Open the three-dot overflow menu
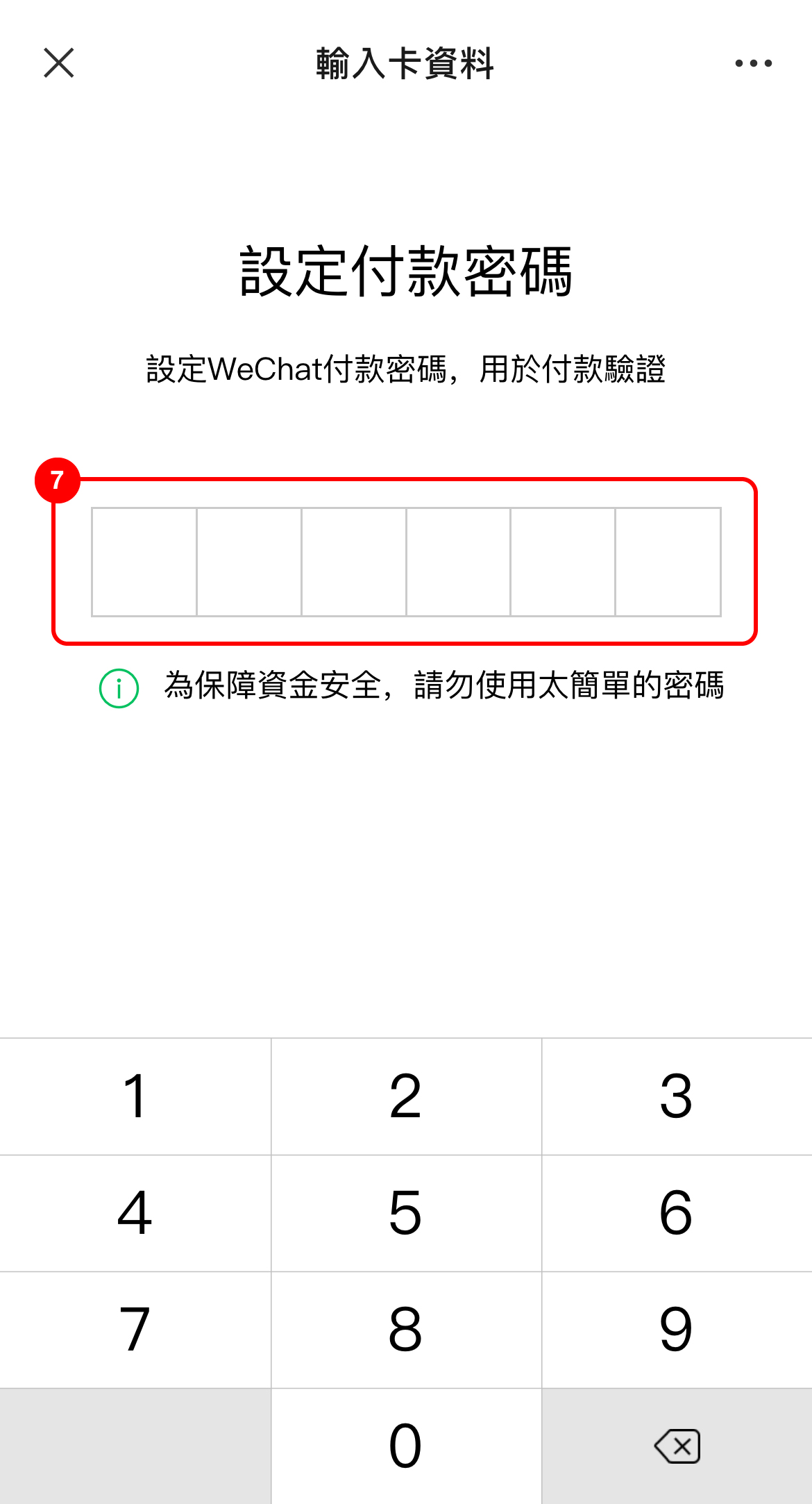812x1504 pixels. (x=753, y=63)
